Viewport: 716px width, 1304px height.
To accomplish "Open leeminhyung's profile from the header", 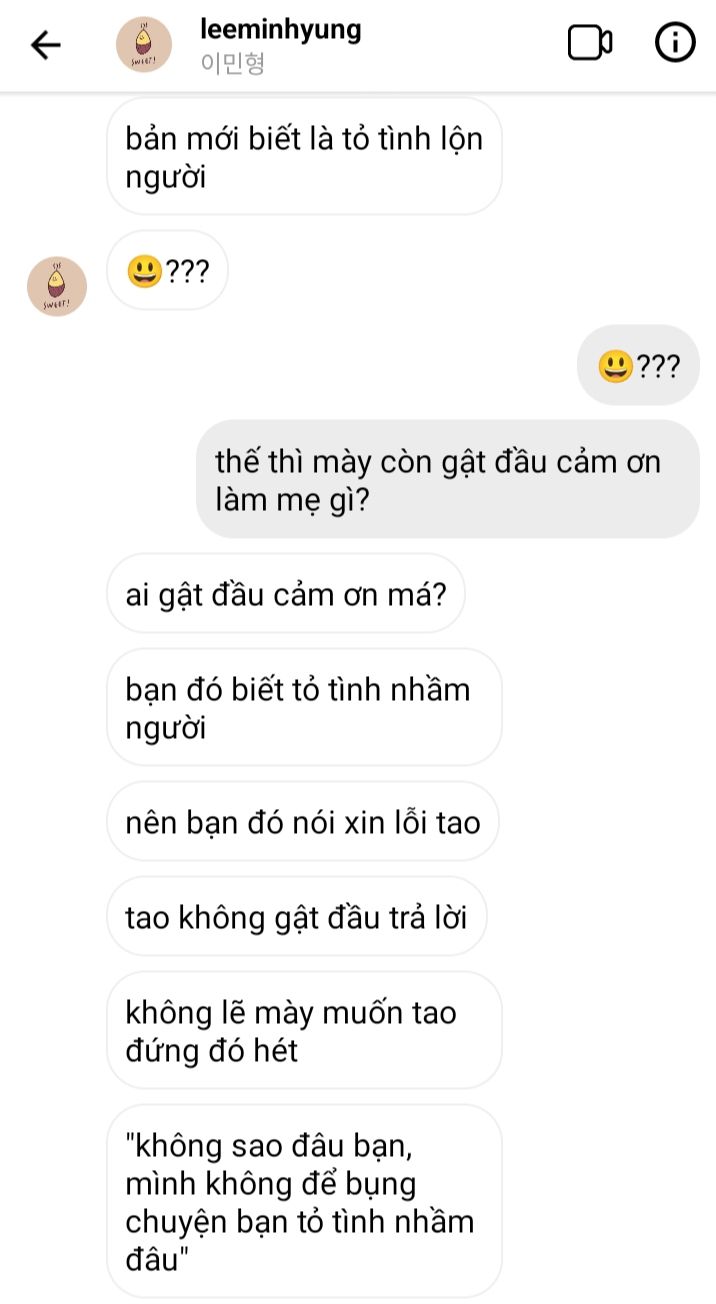I will [x=281, y=46].
